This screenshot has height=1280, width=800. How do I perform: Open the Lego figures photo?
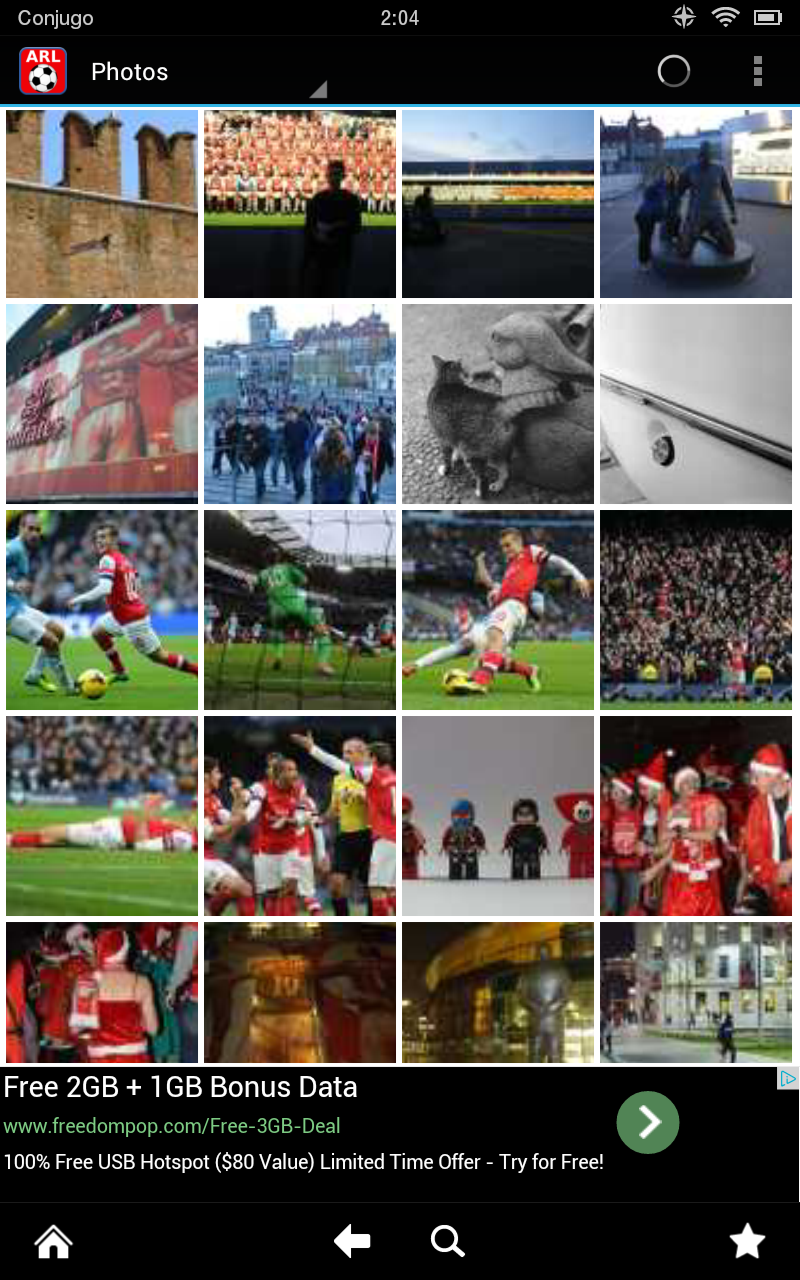tap(497, 815)
